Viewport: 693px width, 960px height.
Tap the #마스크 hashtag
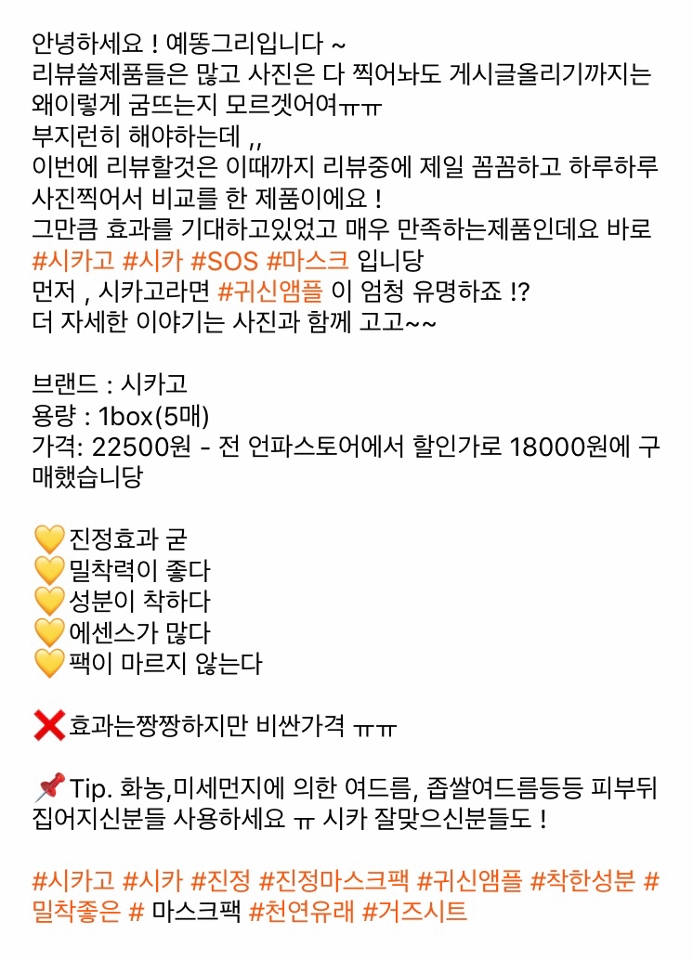(308, 262)
